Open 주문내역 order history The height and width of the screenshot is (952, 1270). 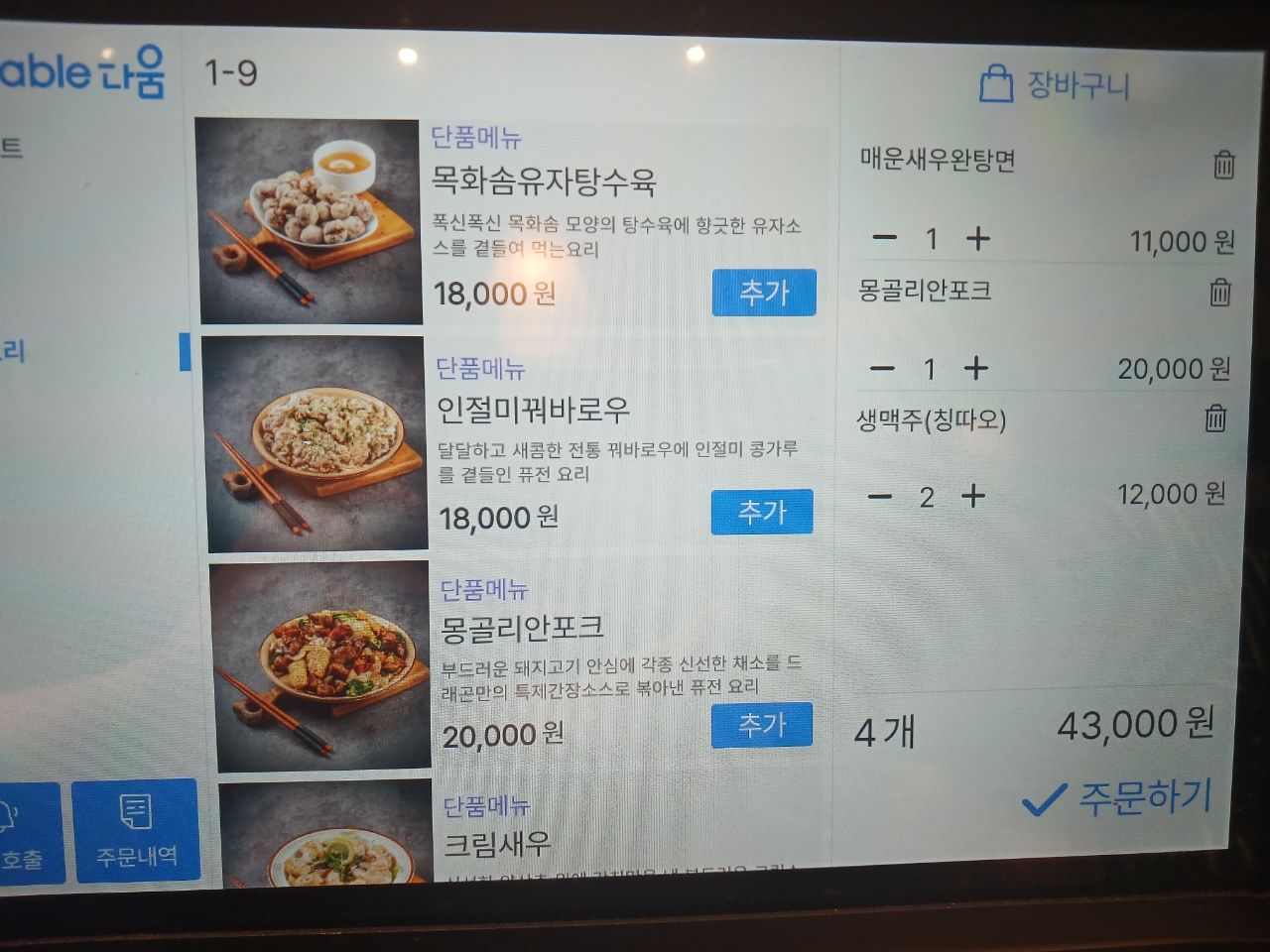click(x=136, y=831)
